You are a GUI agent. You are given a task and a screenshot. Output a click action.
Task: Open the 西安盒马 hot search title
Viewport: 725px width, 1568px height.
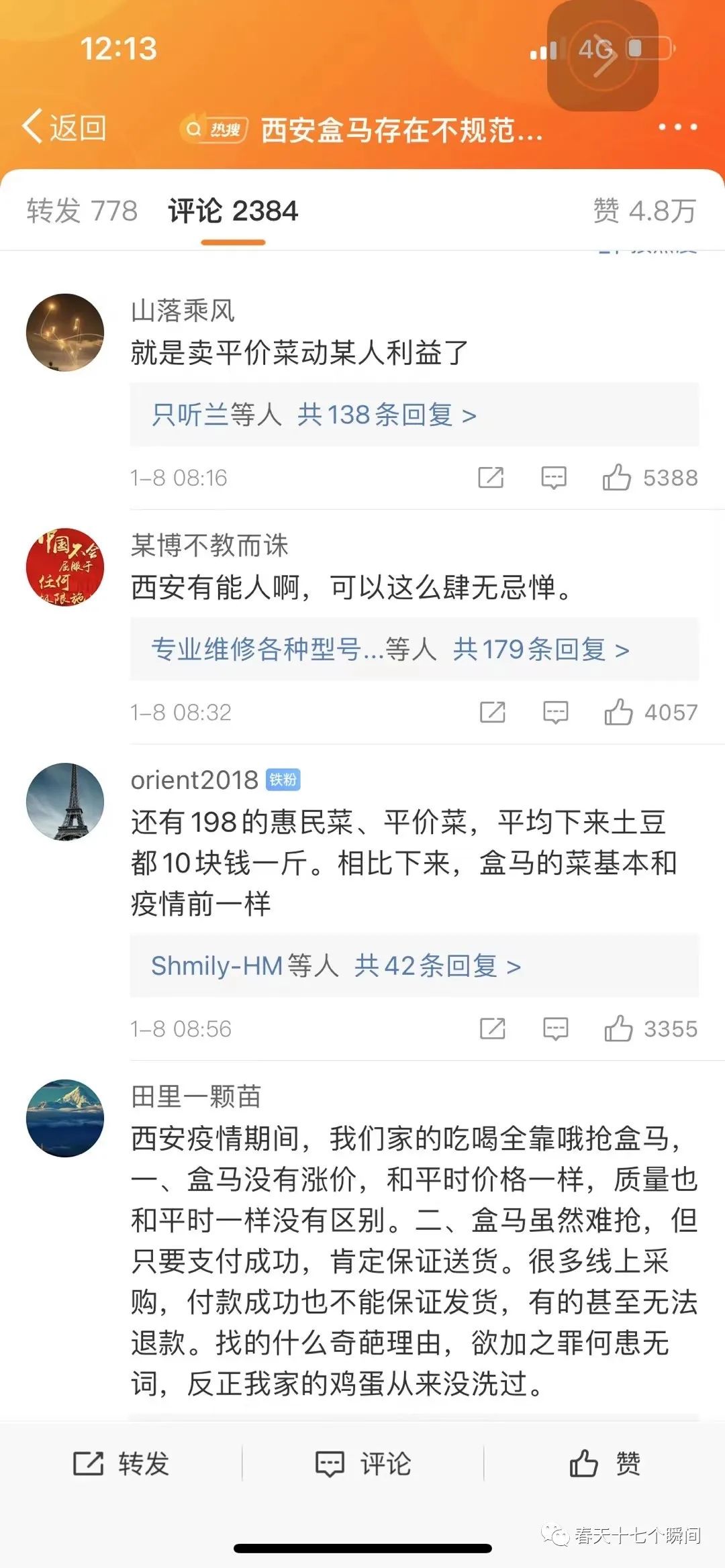click(401, 130)
